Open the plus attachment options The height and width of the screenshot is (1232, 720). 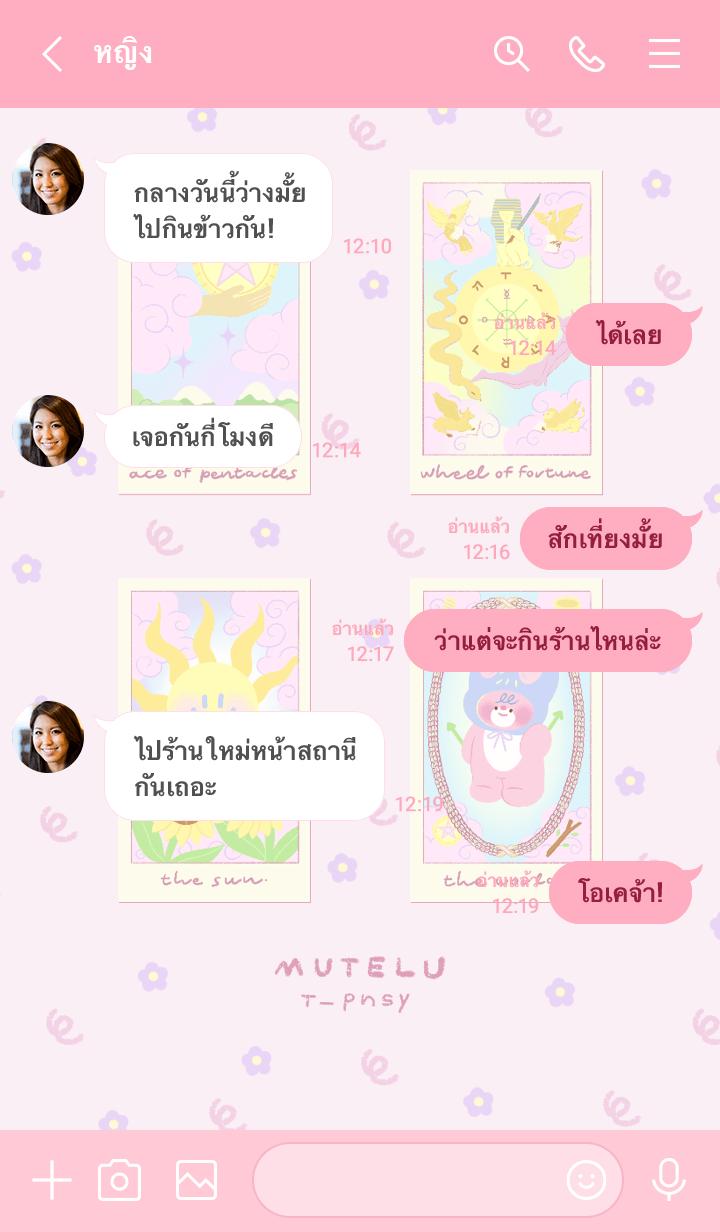coord(52,1181)
